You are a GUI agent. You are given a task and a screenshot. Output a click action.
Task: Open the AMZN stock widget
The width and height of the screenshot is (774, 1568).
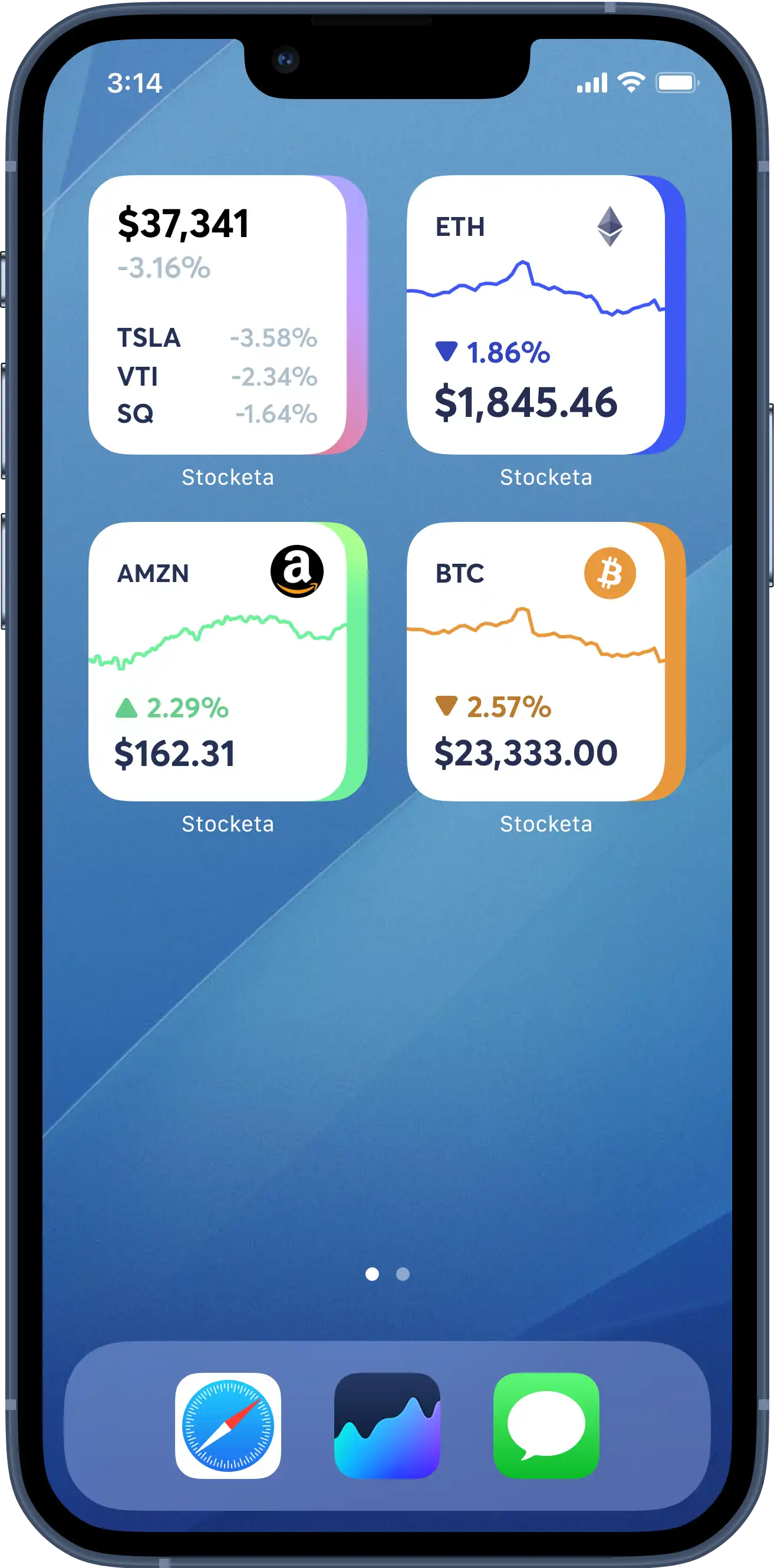(x=228, y=661)
